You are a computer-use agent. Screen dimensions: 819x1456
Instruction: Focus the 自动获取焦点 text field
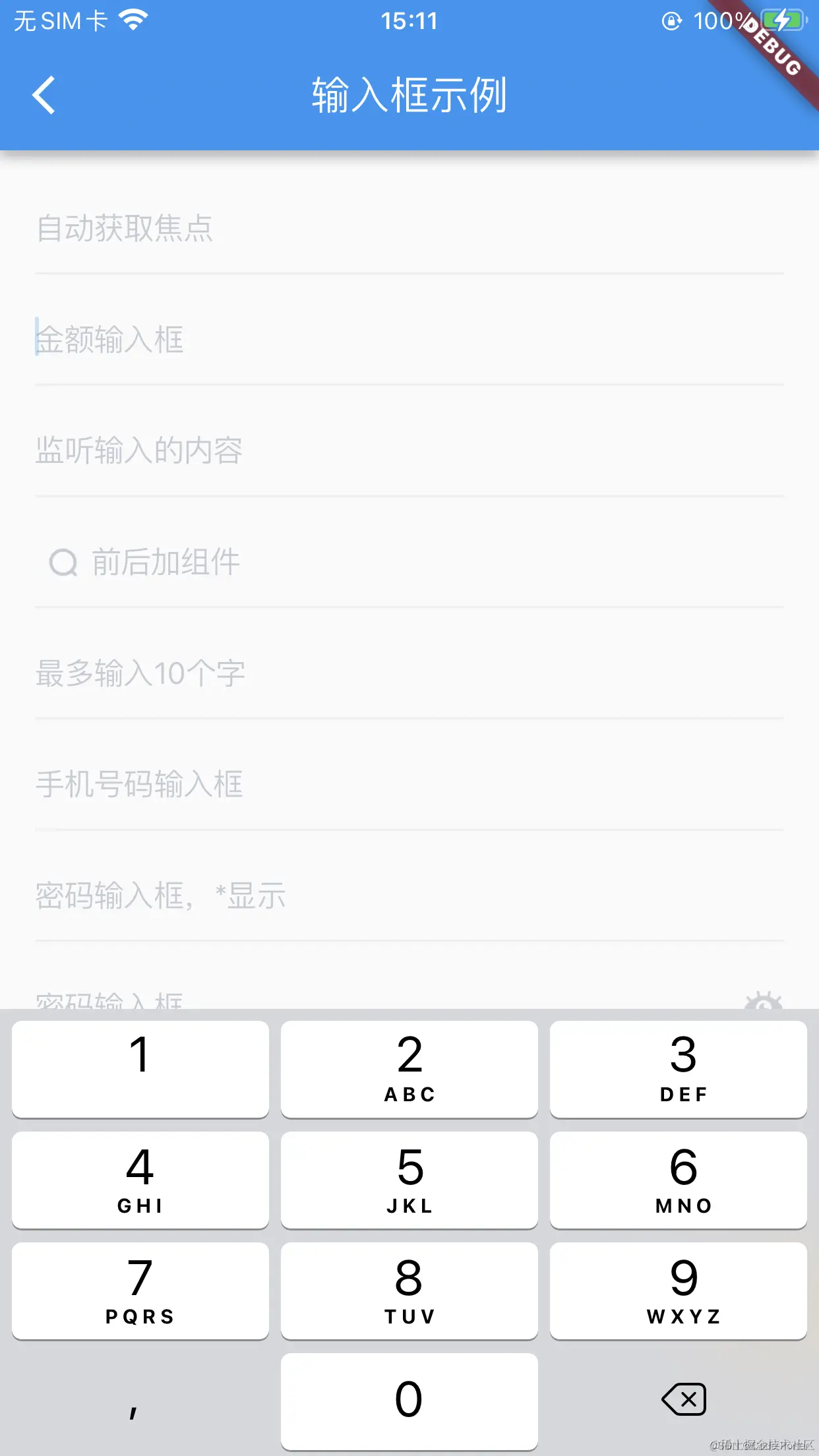click(409, 228)
